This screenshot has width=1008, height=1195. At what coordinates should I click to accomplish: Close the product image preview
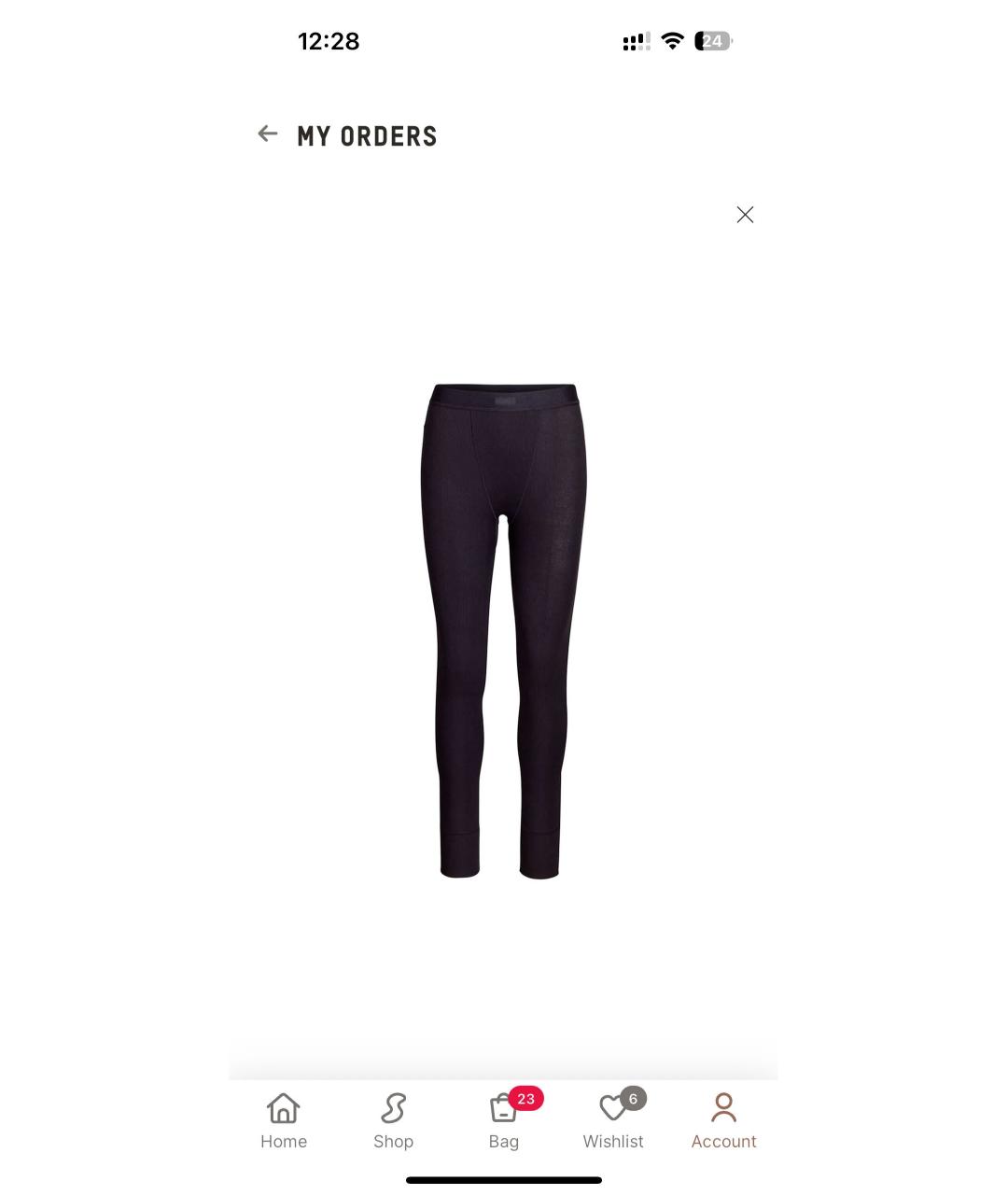coord(744,216)
